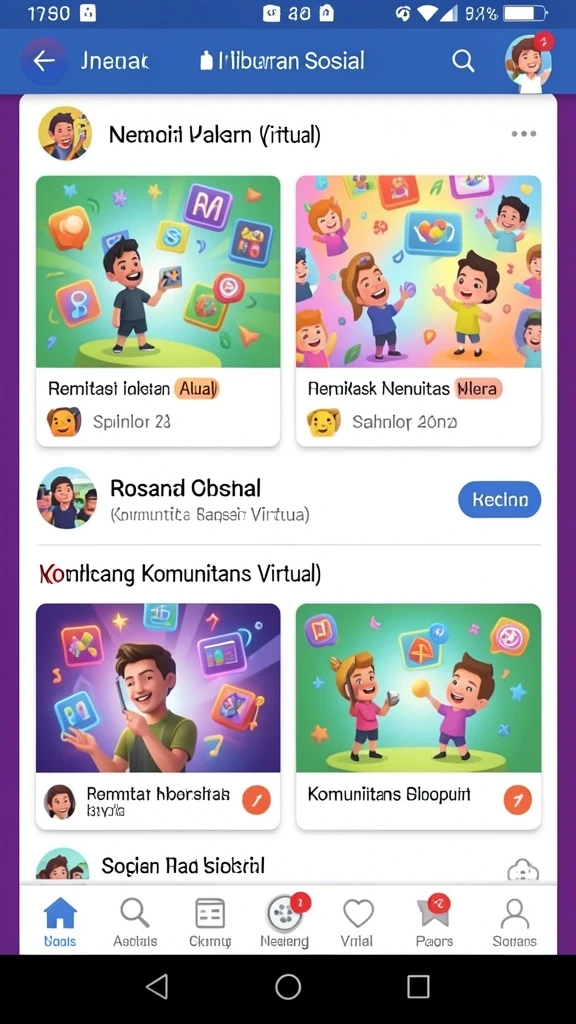Switch to the Soırans profile tab
Screen dimensions: 576x1024
pyautogui.click(x=515, y=921)
